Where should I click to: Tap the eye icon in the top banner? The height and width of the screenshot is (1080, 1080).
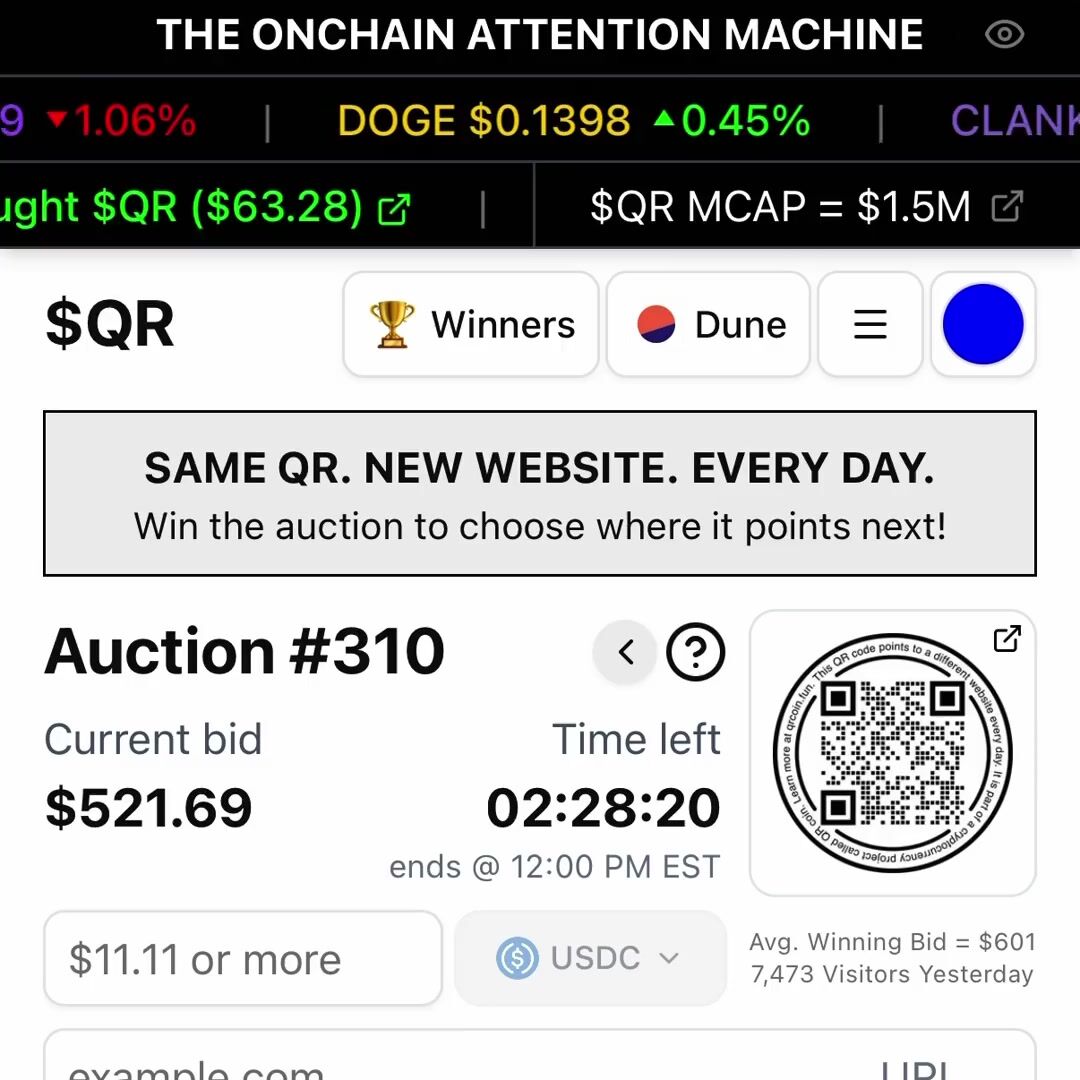pyautogui.click(x=1004, y=35)
